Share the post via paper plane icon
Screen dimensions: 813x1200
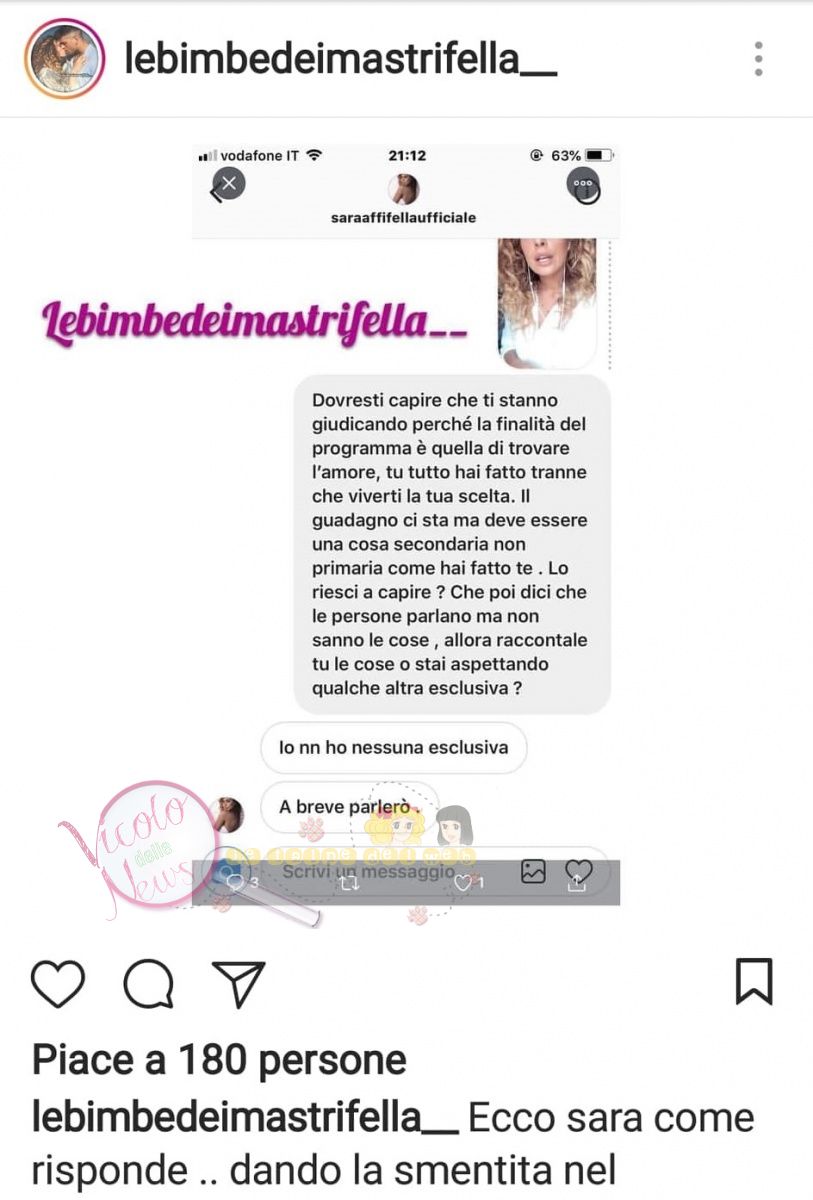238,983
